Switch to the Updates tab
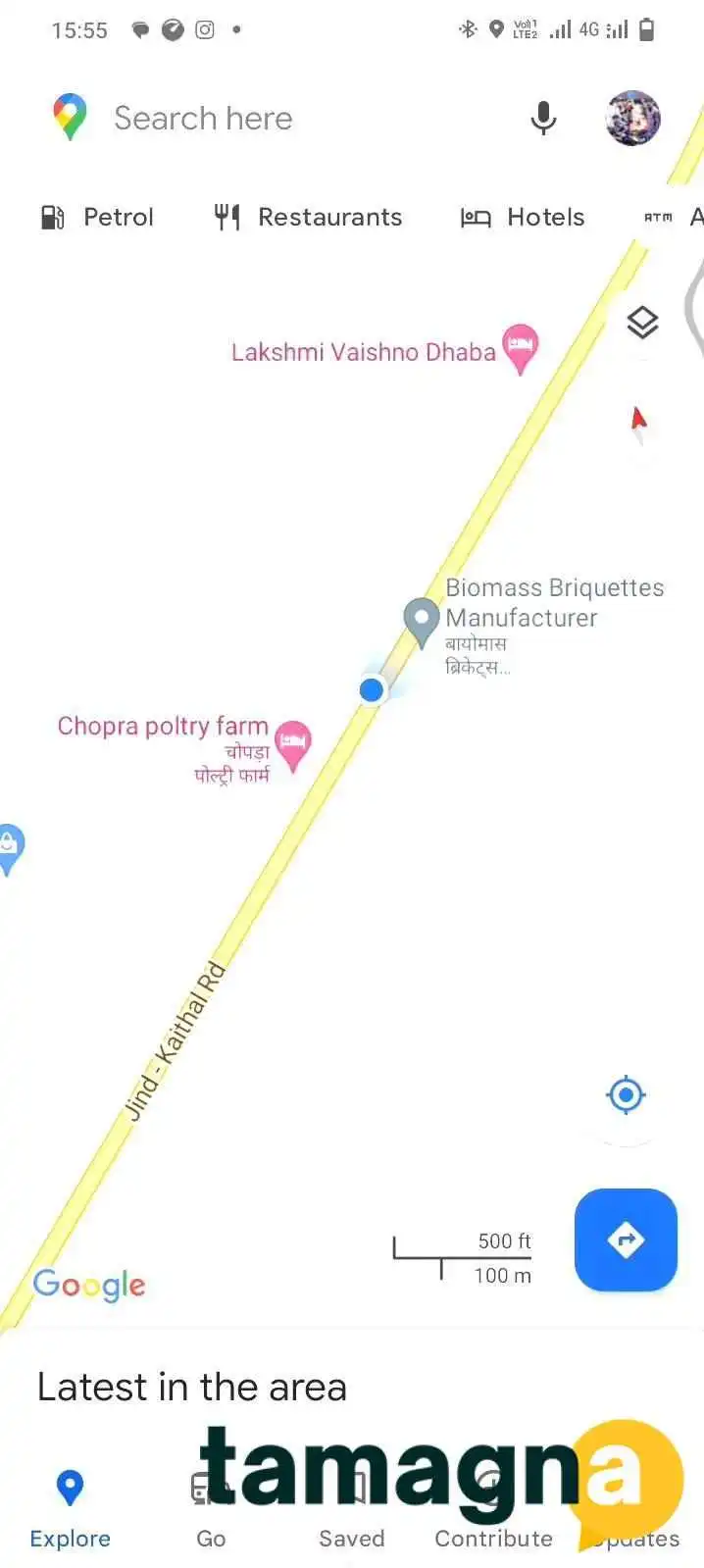This screenshot has width=704, height=1568. 634,1509
